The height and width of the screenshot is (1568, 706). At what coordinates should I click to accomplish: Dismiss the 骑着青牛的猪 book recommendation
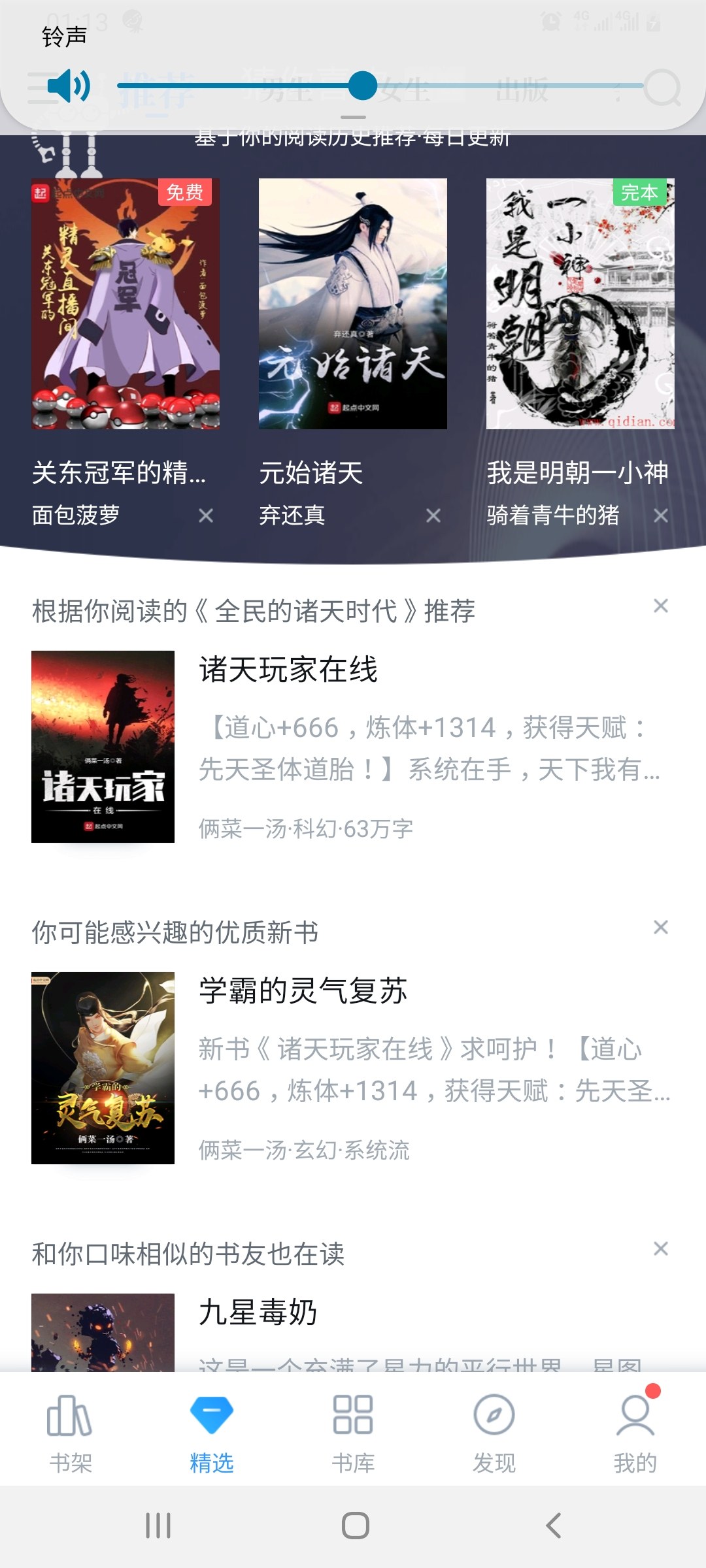click(x=661, y=516)
